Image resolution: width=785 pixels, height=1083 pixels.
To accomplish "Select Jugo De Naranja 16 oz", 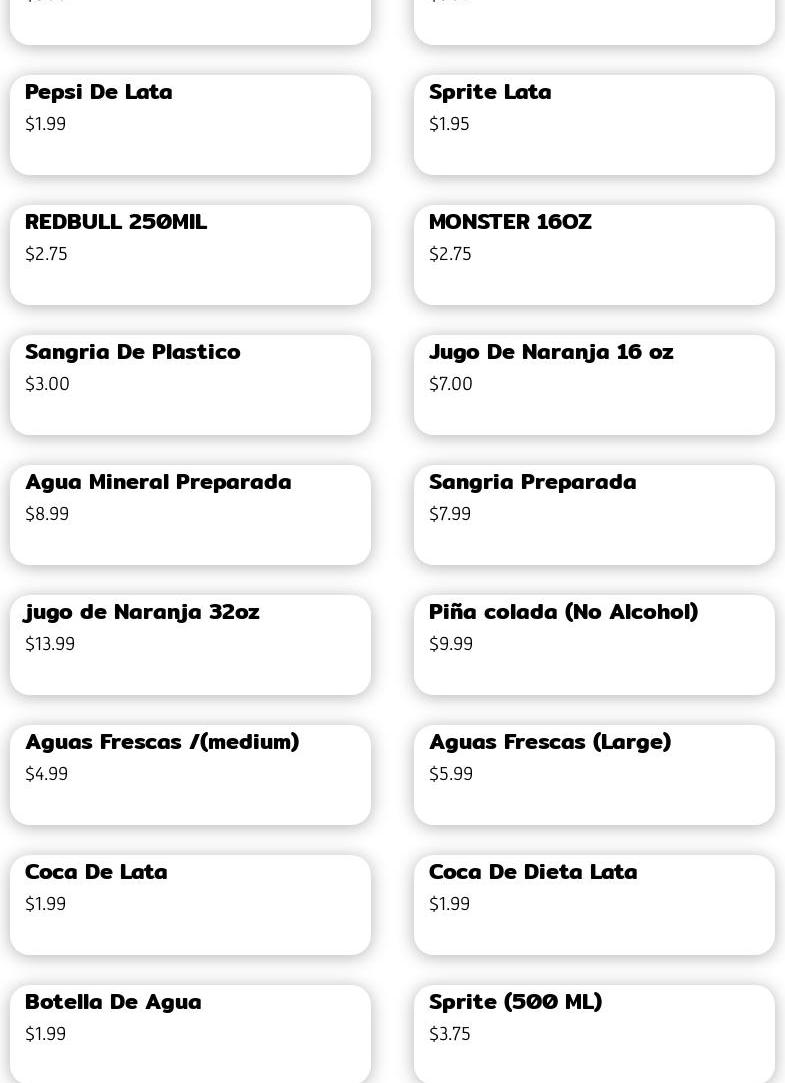I will point(594,385).
